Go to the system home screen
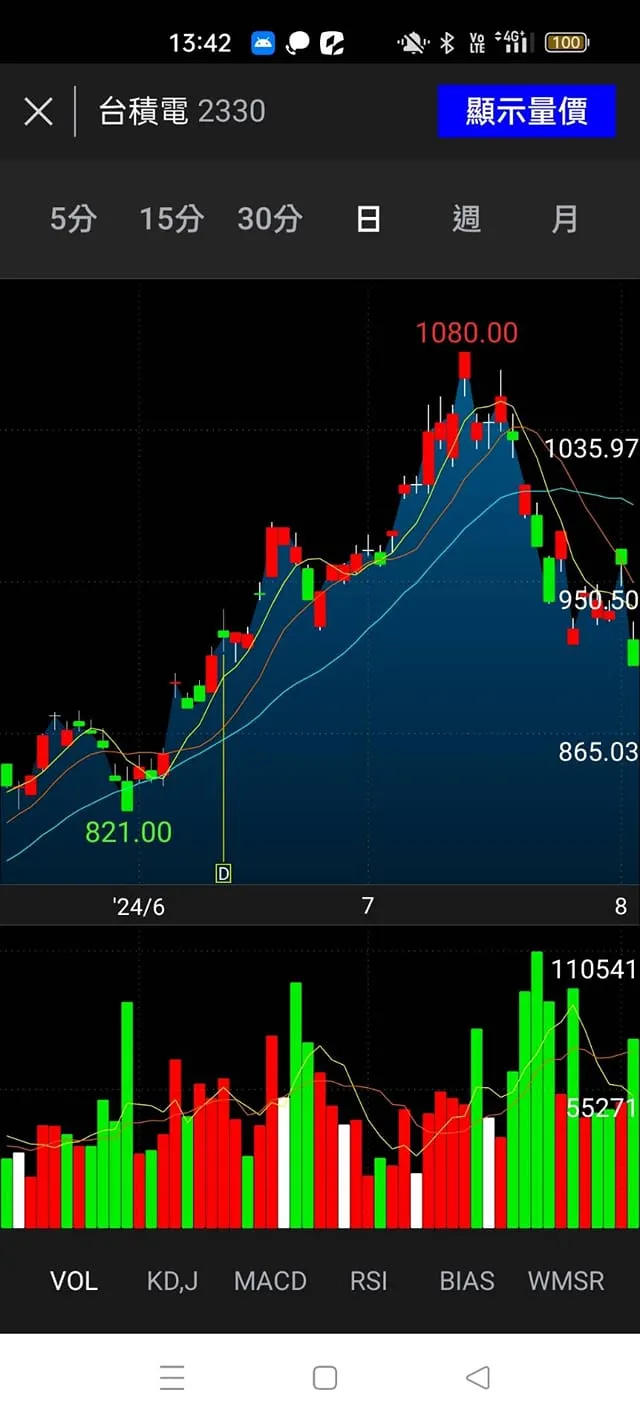Viewport: 640px width, 1422px height. (325, 1378)
